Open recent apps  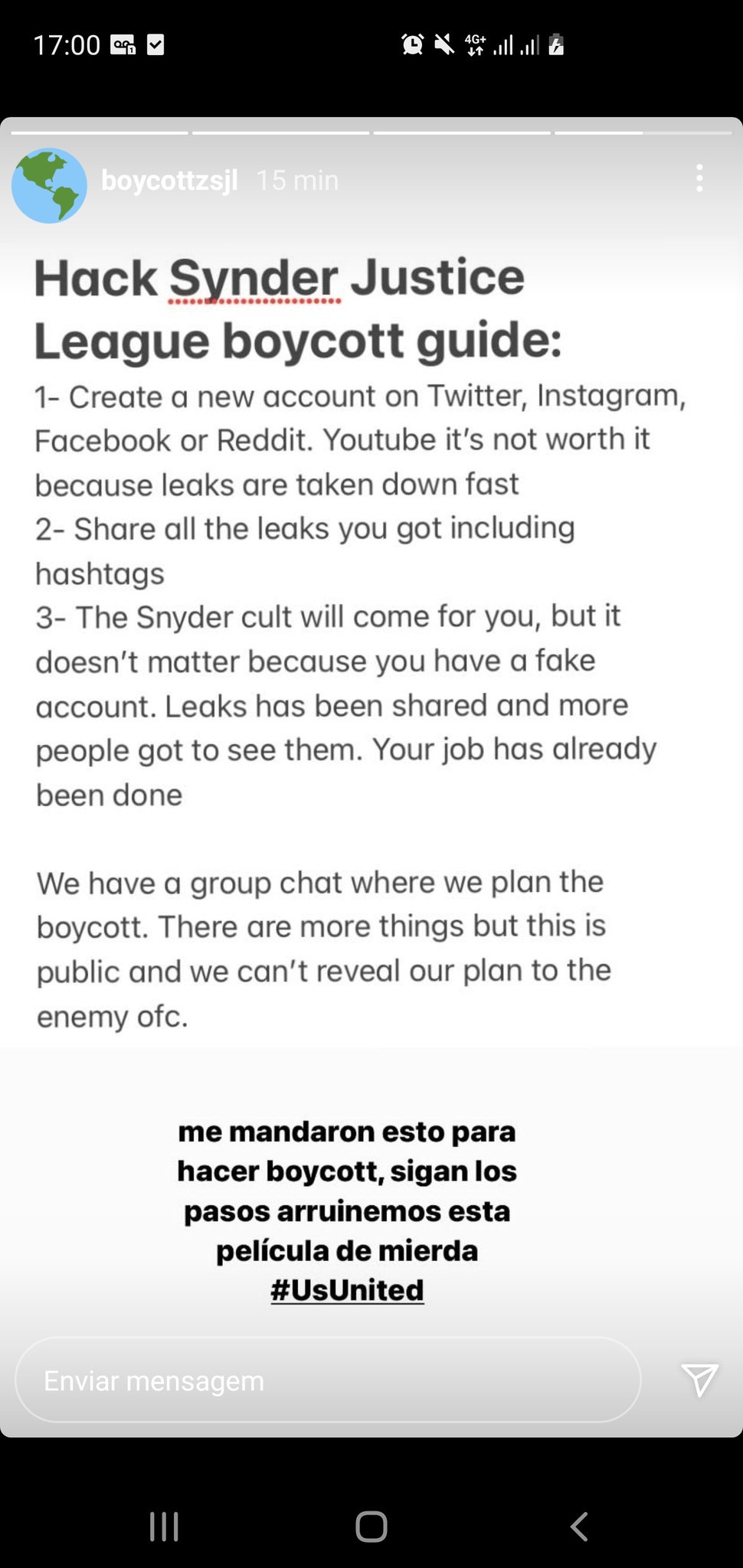(164, 1526)
